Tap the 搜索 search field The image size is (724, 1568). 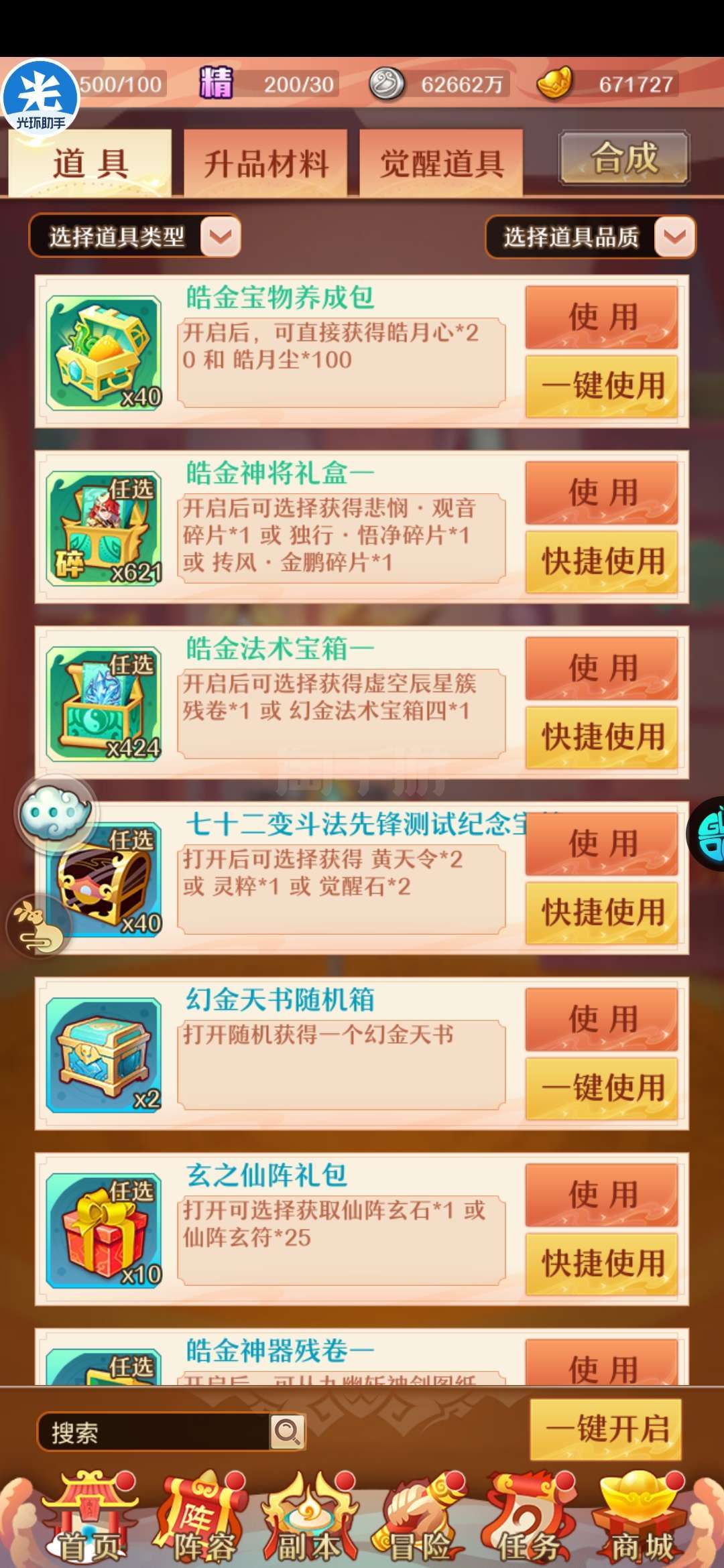pyautogui.click(x=154, y=1432)
